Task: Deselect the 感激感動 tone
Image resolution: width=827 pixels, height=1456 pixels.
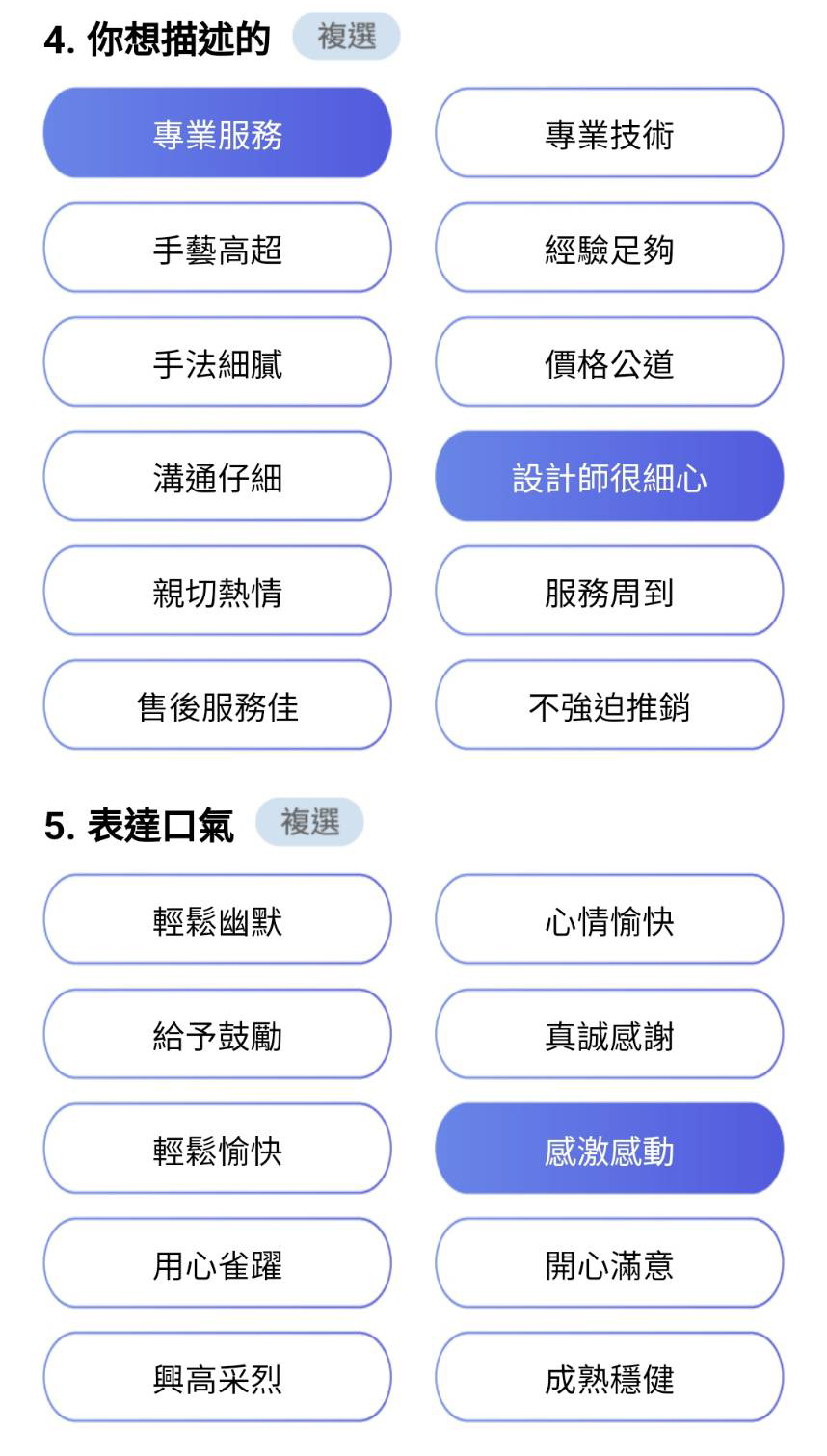Action: tap(609, 1149)
